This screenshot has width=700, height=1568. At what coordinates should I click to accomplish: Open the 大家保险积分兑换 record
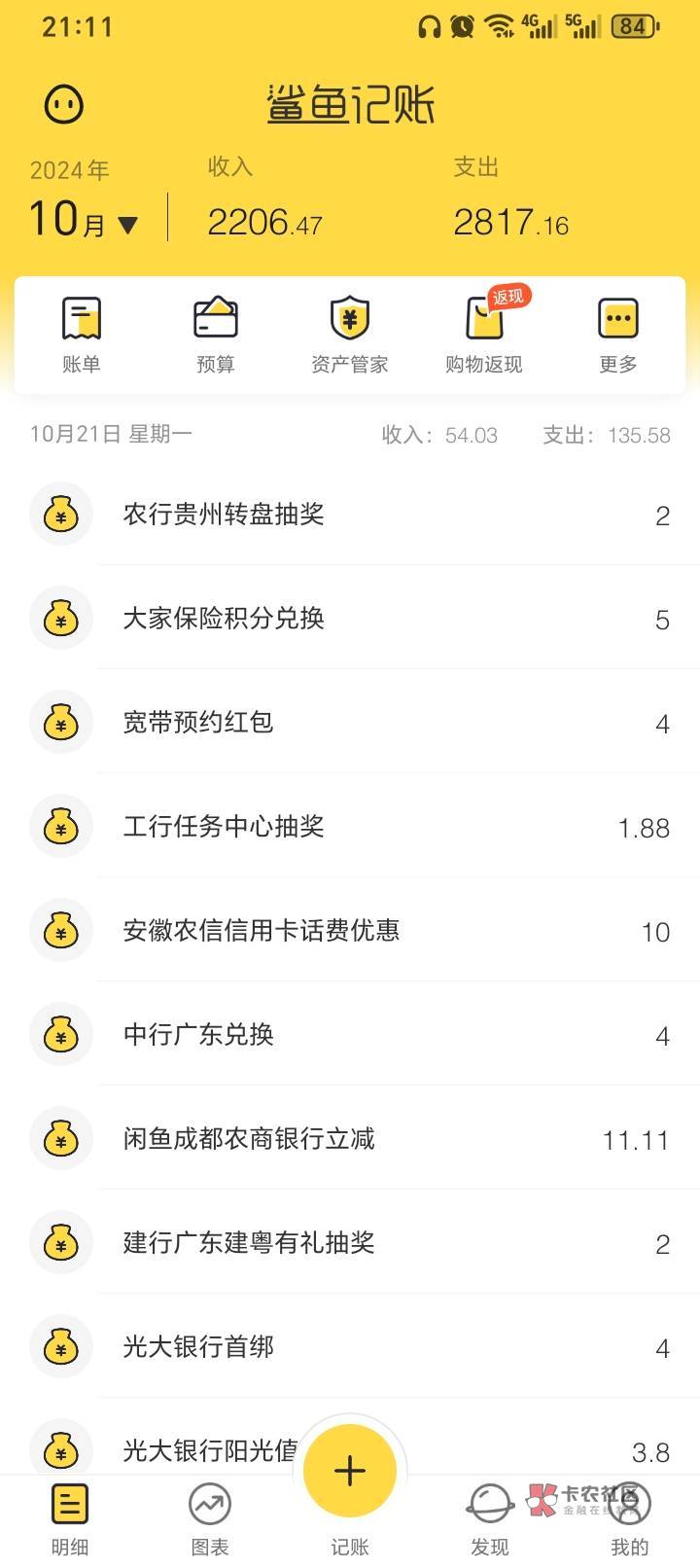click(x=350, y=618)
